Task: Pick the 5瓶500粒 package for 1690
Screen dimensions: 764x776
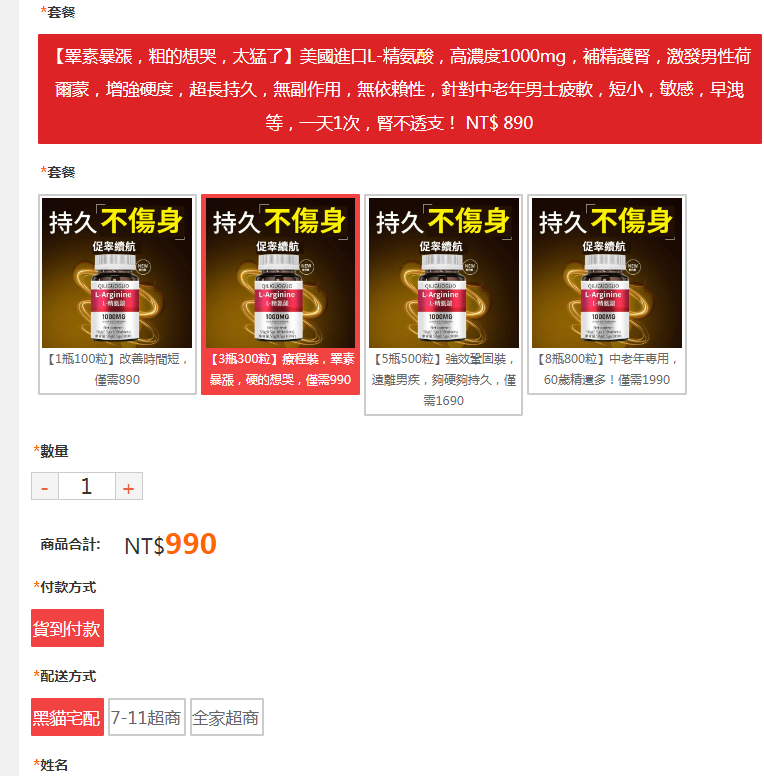Action: coord(443,303)
